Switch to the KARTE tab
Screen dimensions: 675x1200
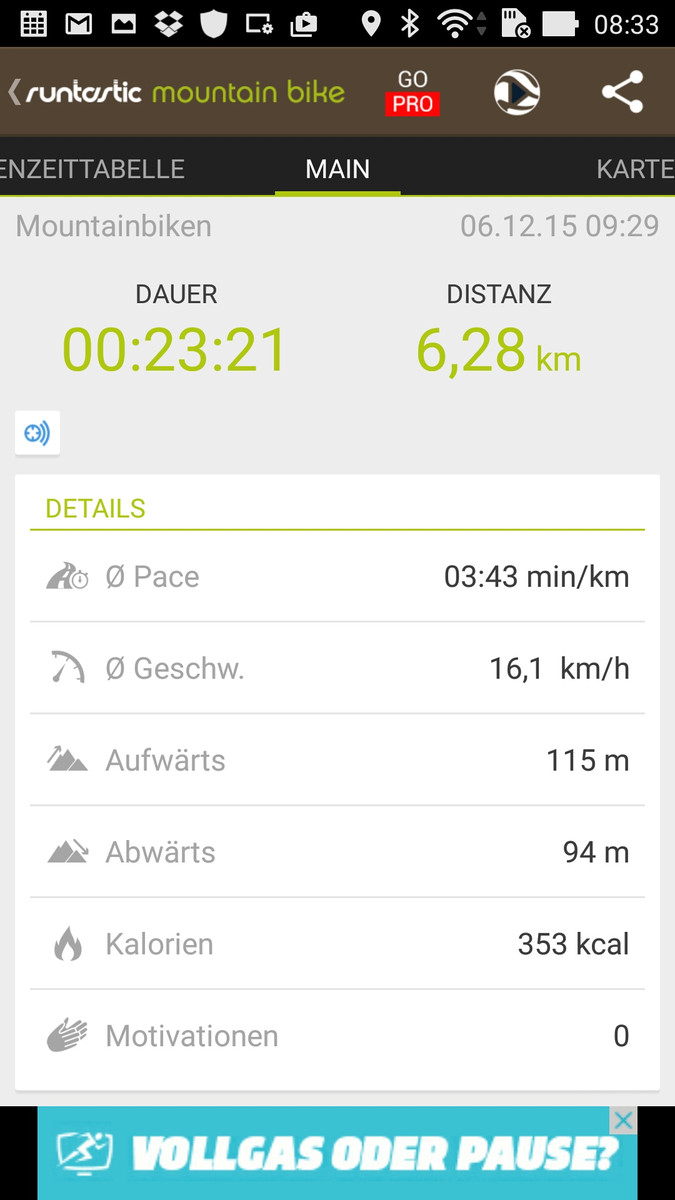click(635, 169)
